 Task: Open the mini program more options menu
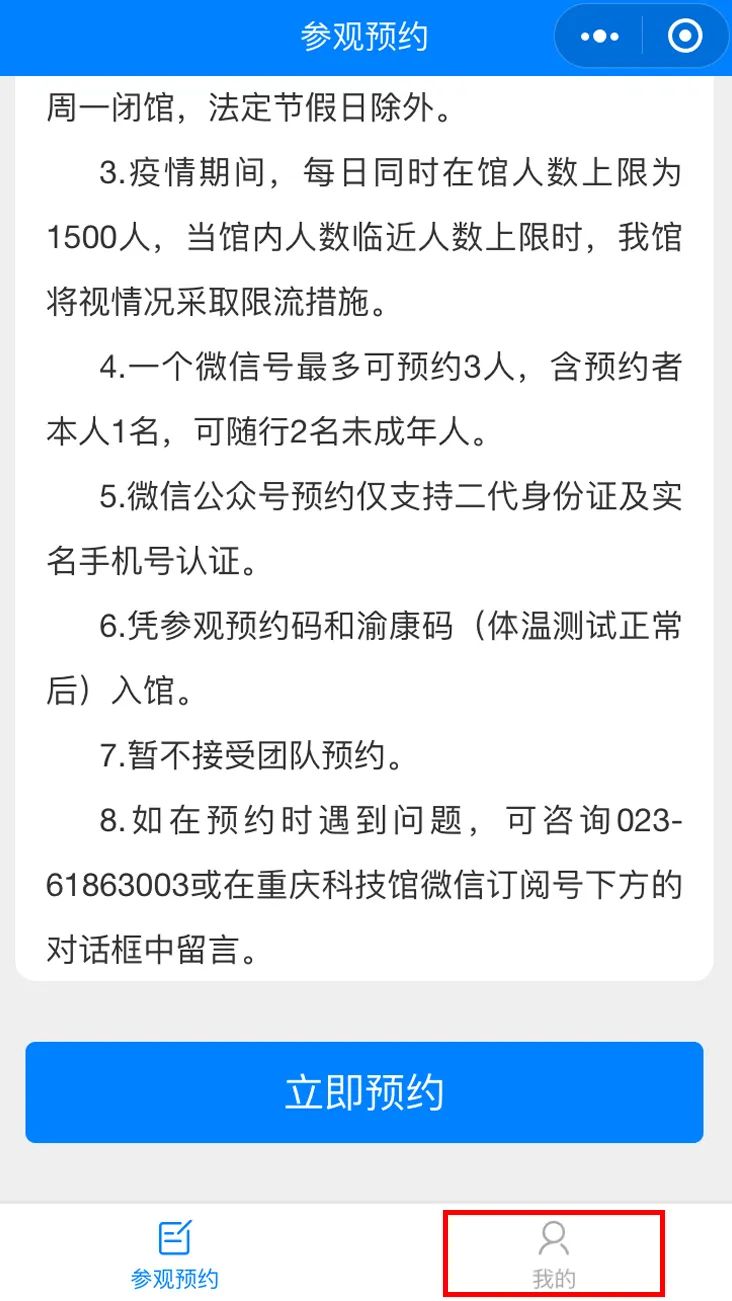click(x=600, y=37)
